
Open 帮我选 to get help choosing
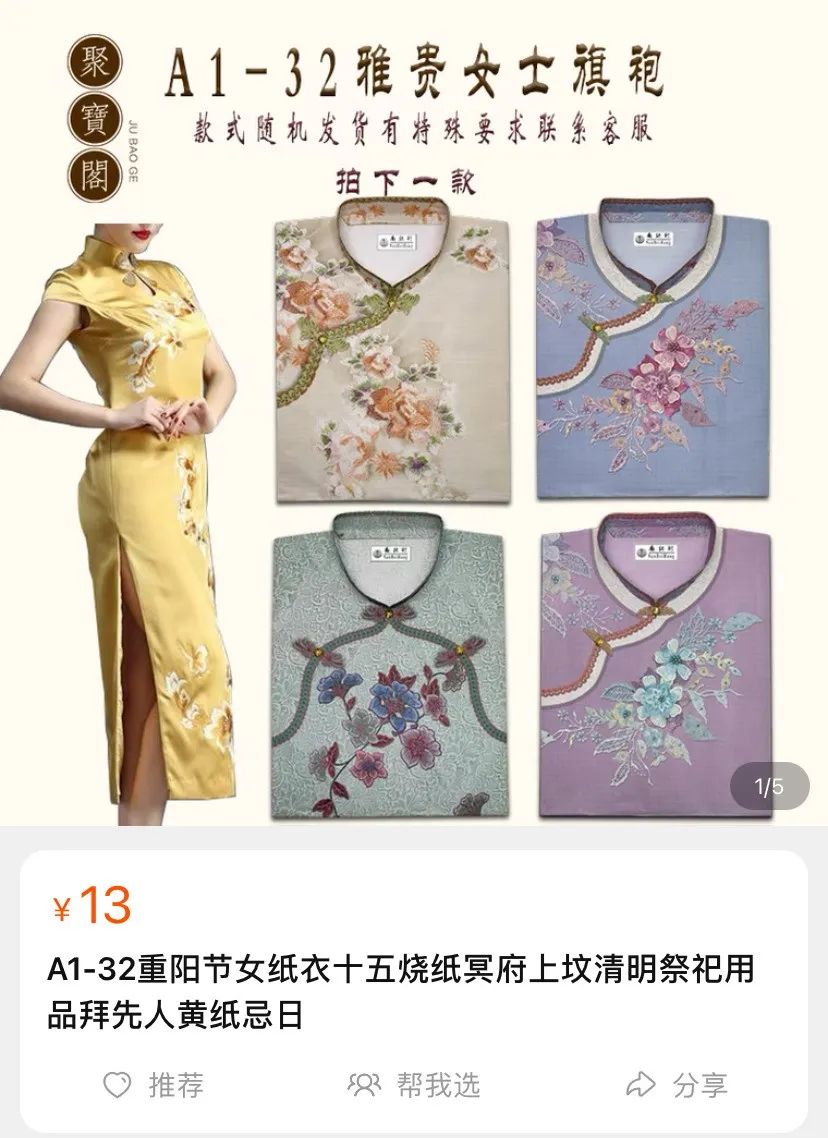click(x=414, y=1085)
